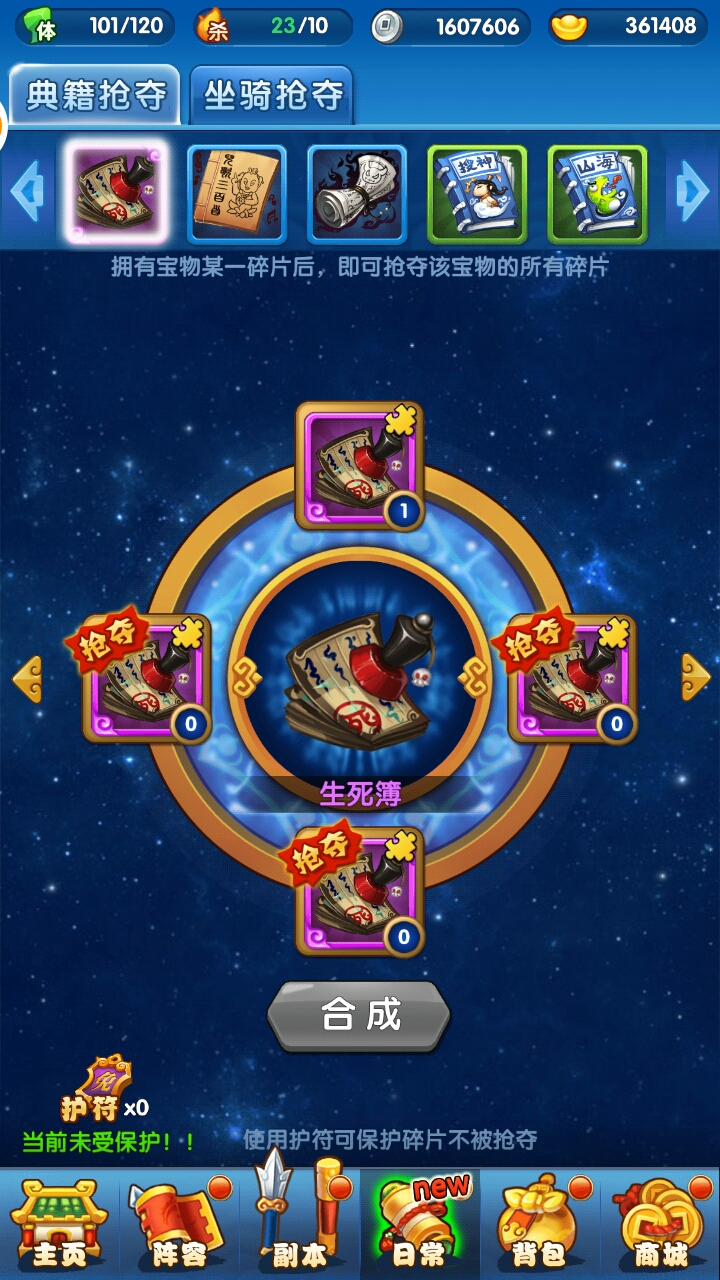Select the scroll treasure icon
The width and height of the screenshot is (720, 1280).
(x=357, y=193)
